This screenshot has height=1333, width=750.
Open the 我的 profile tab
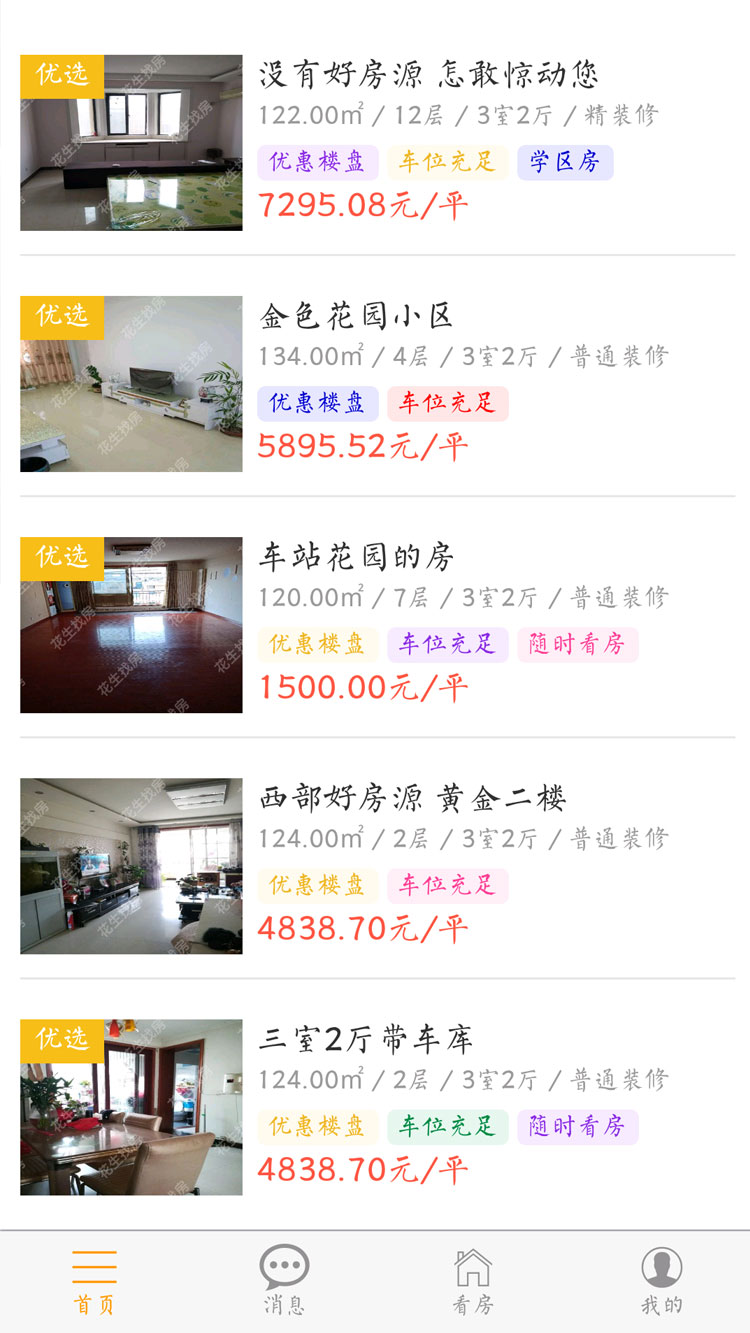(x=661, y=1282)
